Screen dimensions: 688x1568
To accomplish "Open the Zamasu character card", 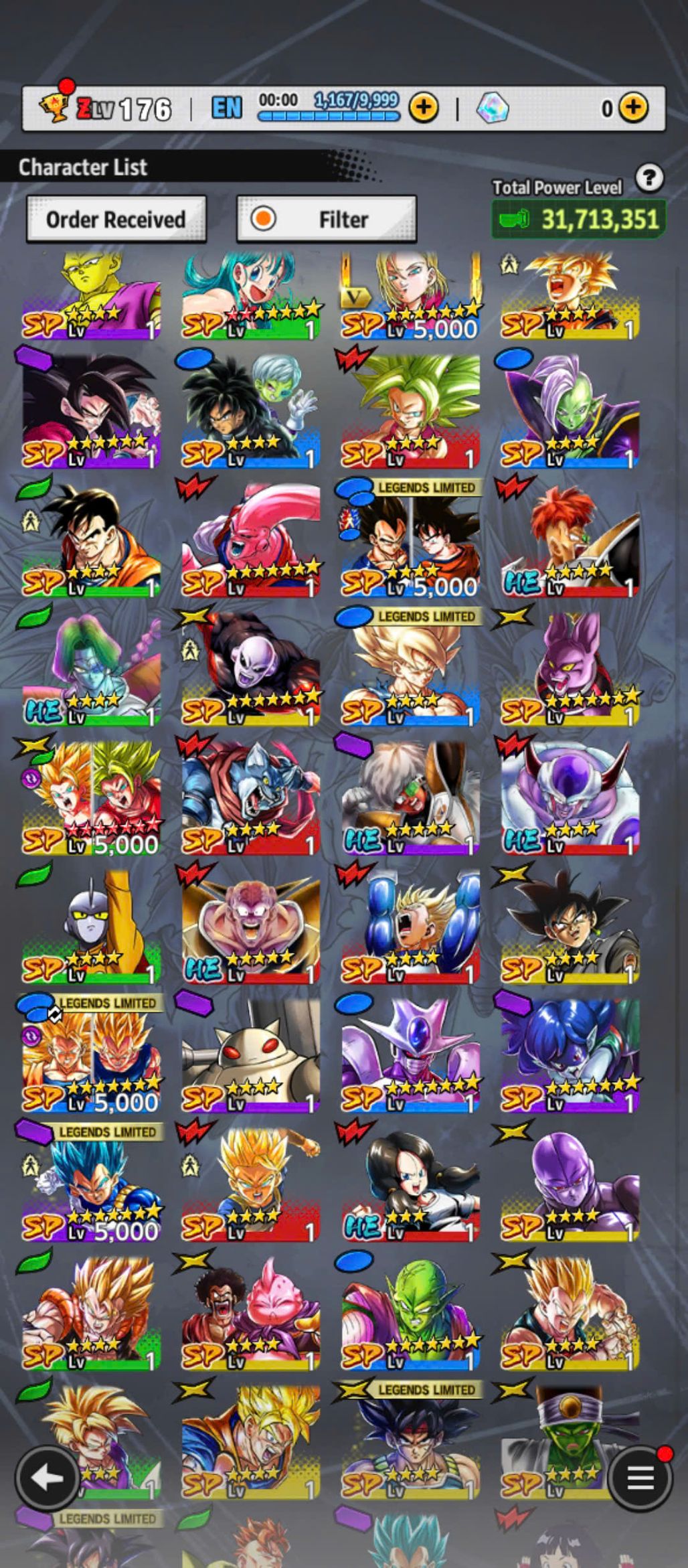I will pyautogui.click(x=570, y=410).
